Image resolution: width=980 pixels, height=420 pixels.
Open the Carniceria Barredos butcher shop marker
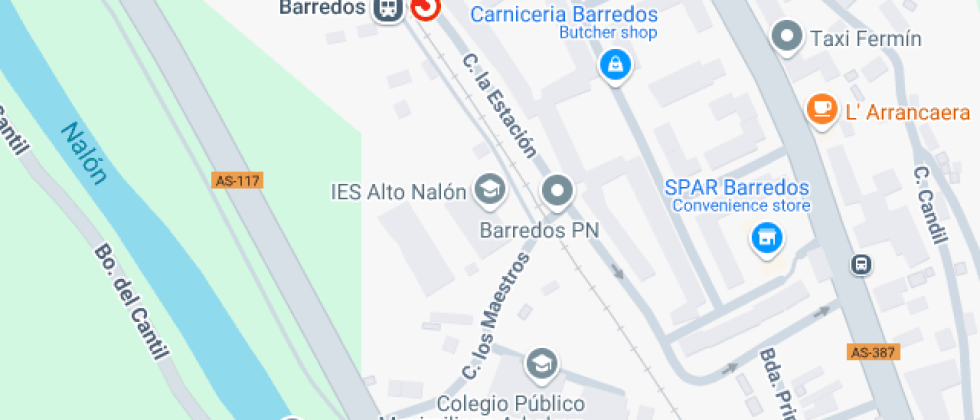[x=615, y=67]
